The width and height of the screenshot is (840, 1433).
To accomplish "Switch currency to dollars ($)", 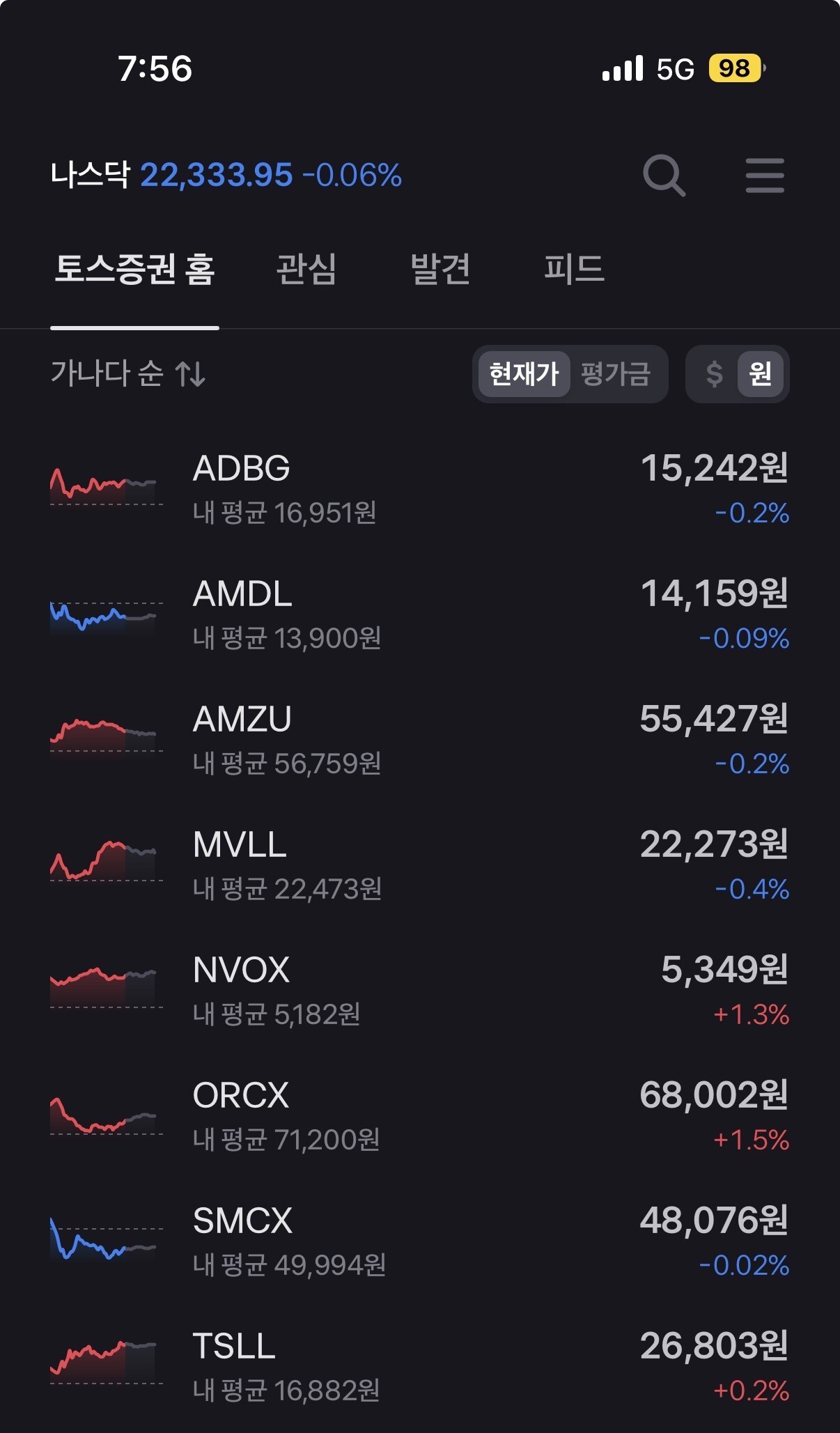I will (x=714, y=374).
